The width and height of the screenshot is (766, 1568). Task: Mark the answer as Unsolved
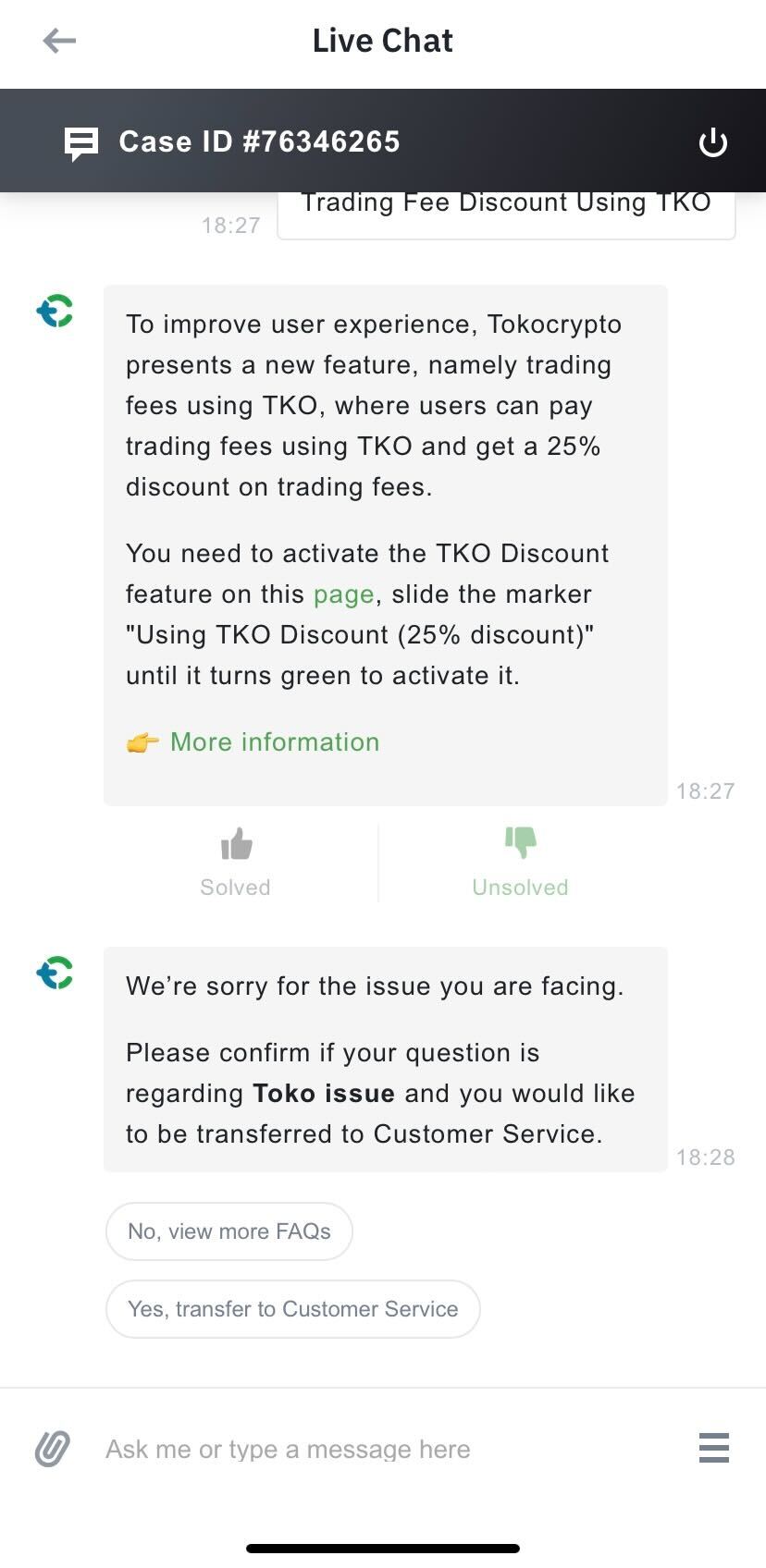[520, 862]
